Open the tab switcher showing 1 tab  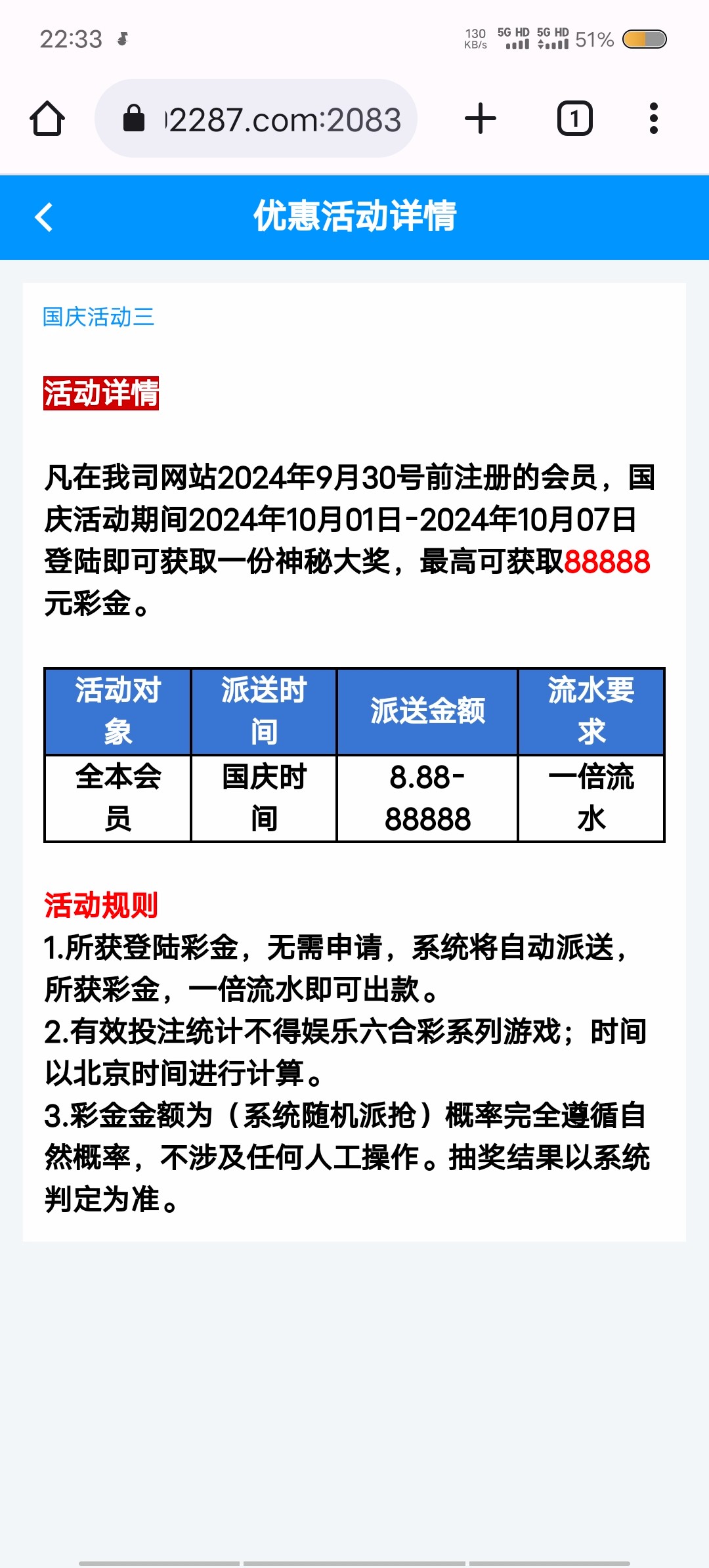click(575, 119)
